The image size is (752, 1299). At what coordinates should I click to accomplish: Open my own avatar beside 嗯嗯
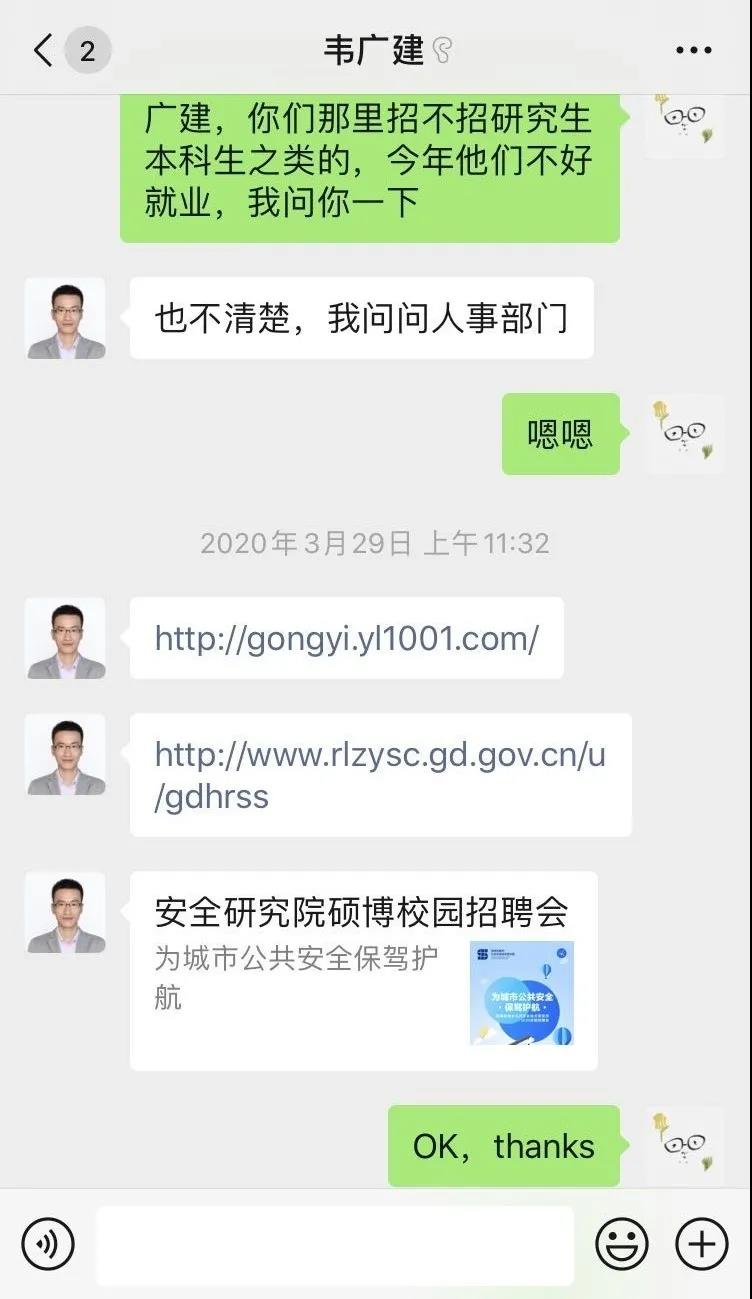click(x=684, y=433)
